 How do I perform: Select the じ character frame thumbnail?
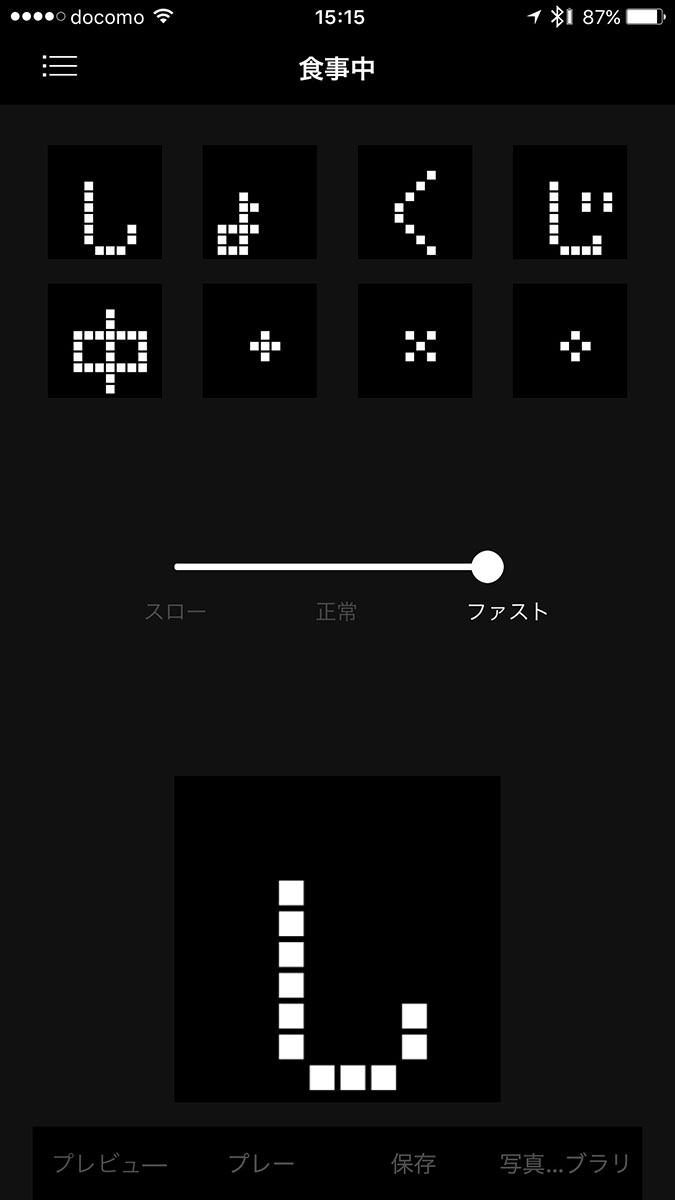click(570, 203)
